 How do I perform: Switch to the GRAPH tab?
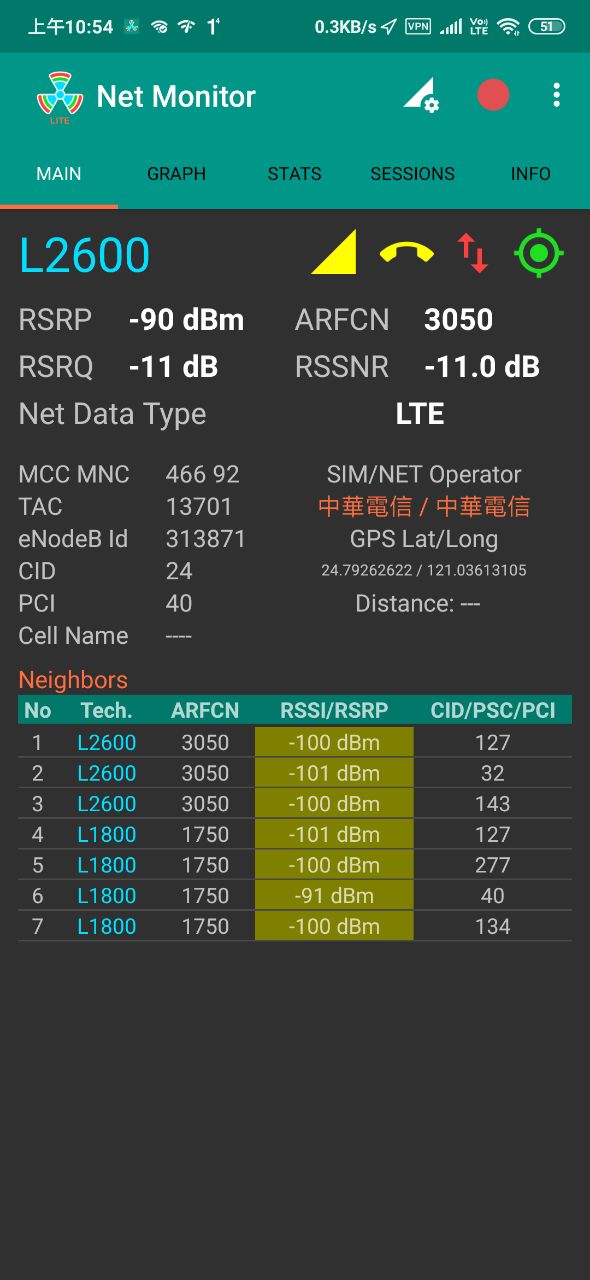[177, 174]
